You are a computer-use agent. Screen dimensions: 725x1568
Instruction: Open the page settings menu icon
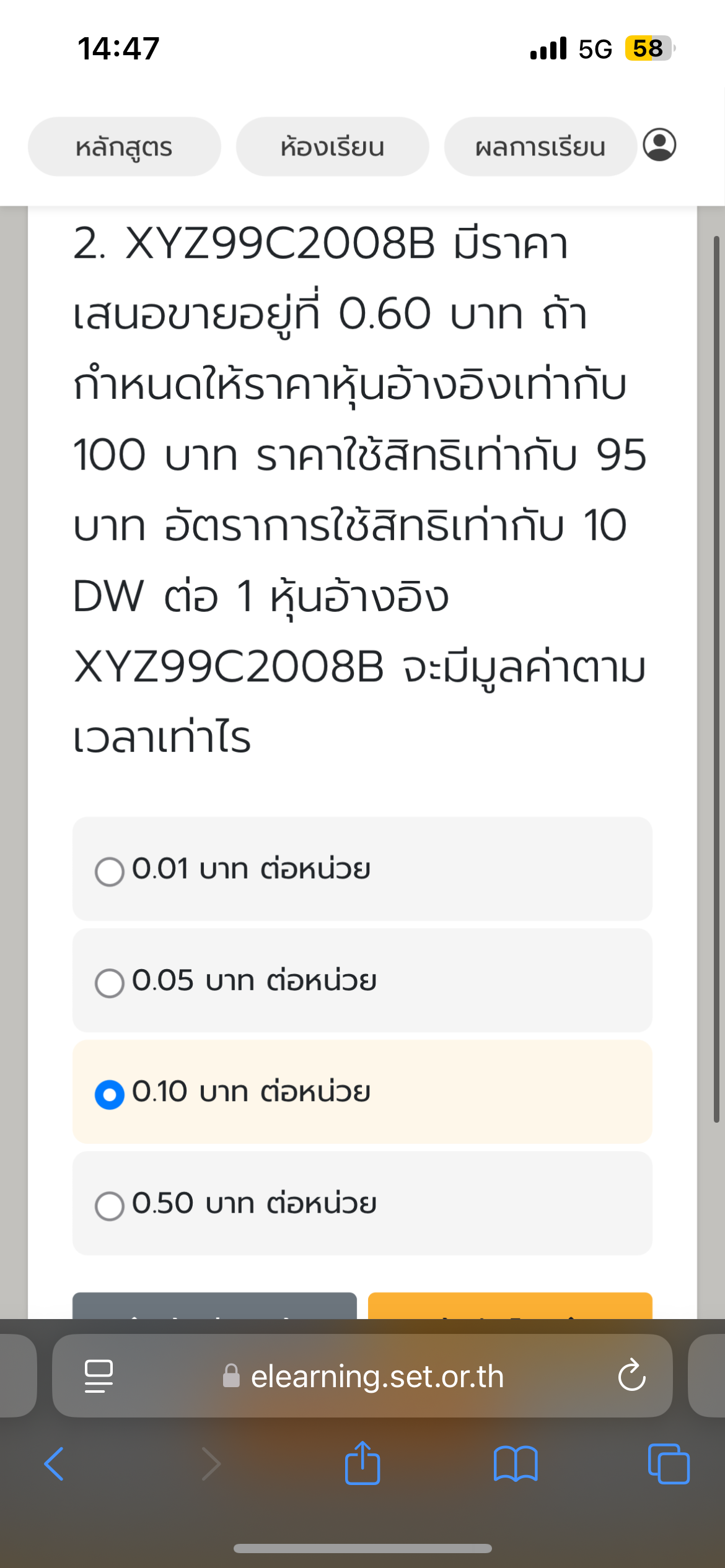coord(99,1377)
